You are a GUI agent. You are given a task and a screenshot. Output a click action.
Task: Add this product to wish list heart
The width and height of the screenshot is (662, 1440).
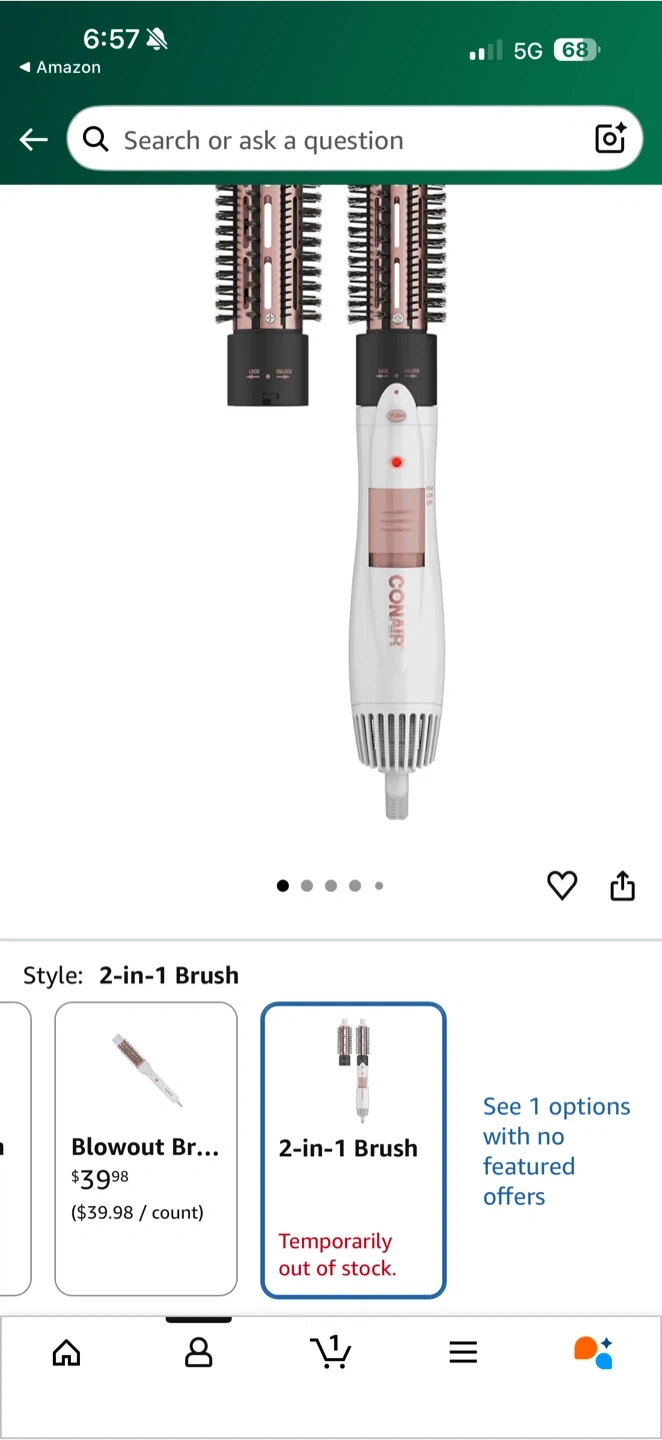(562, 885)
